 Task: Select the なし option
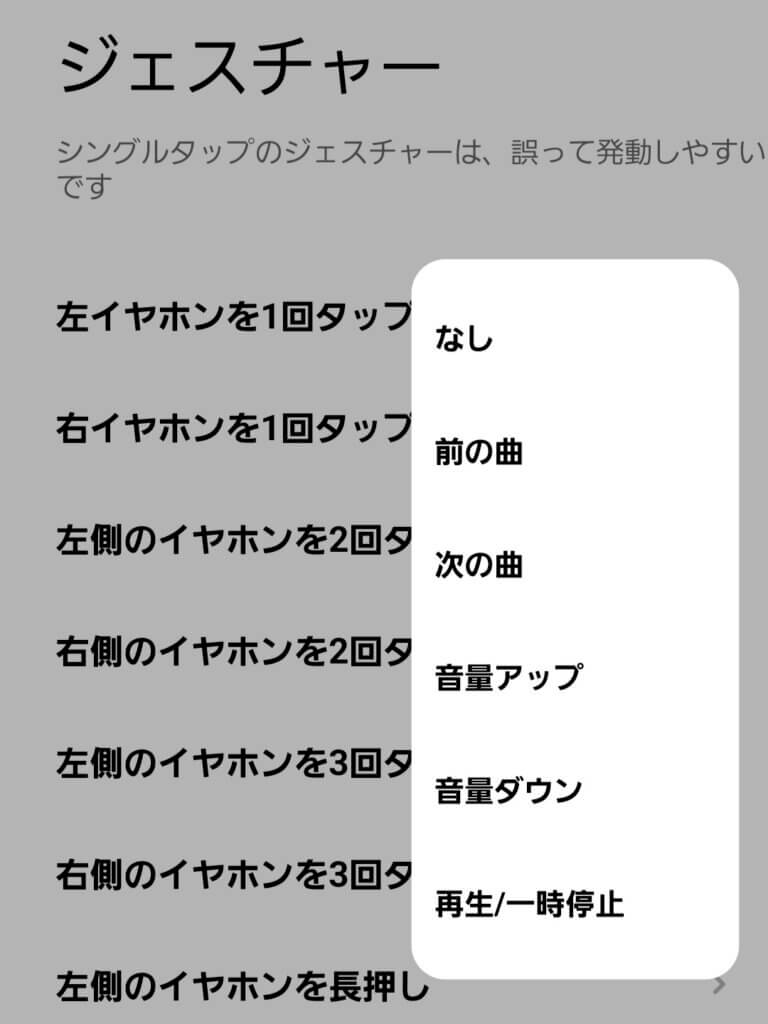(465, 339)
